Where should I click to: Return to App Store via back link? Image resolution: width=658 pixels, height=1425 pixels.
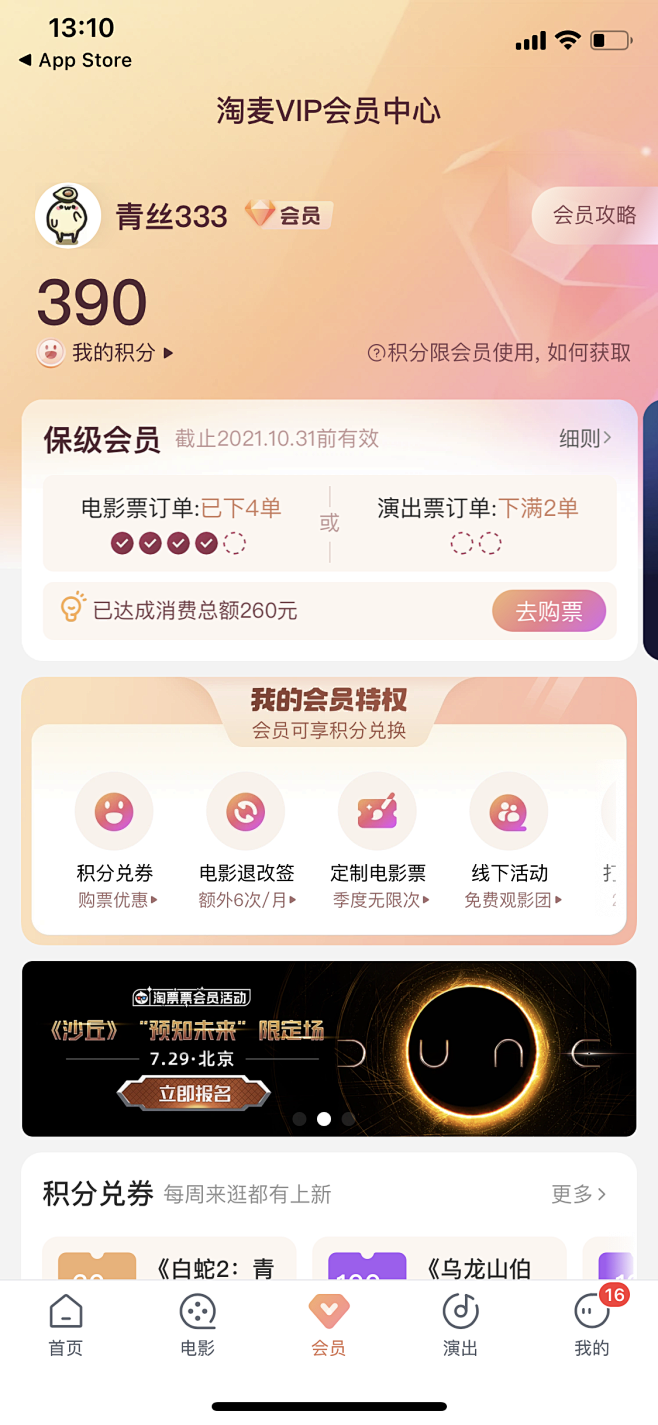pyautogui.click(x=75, y=60)
